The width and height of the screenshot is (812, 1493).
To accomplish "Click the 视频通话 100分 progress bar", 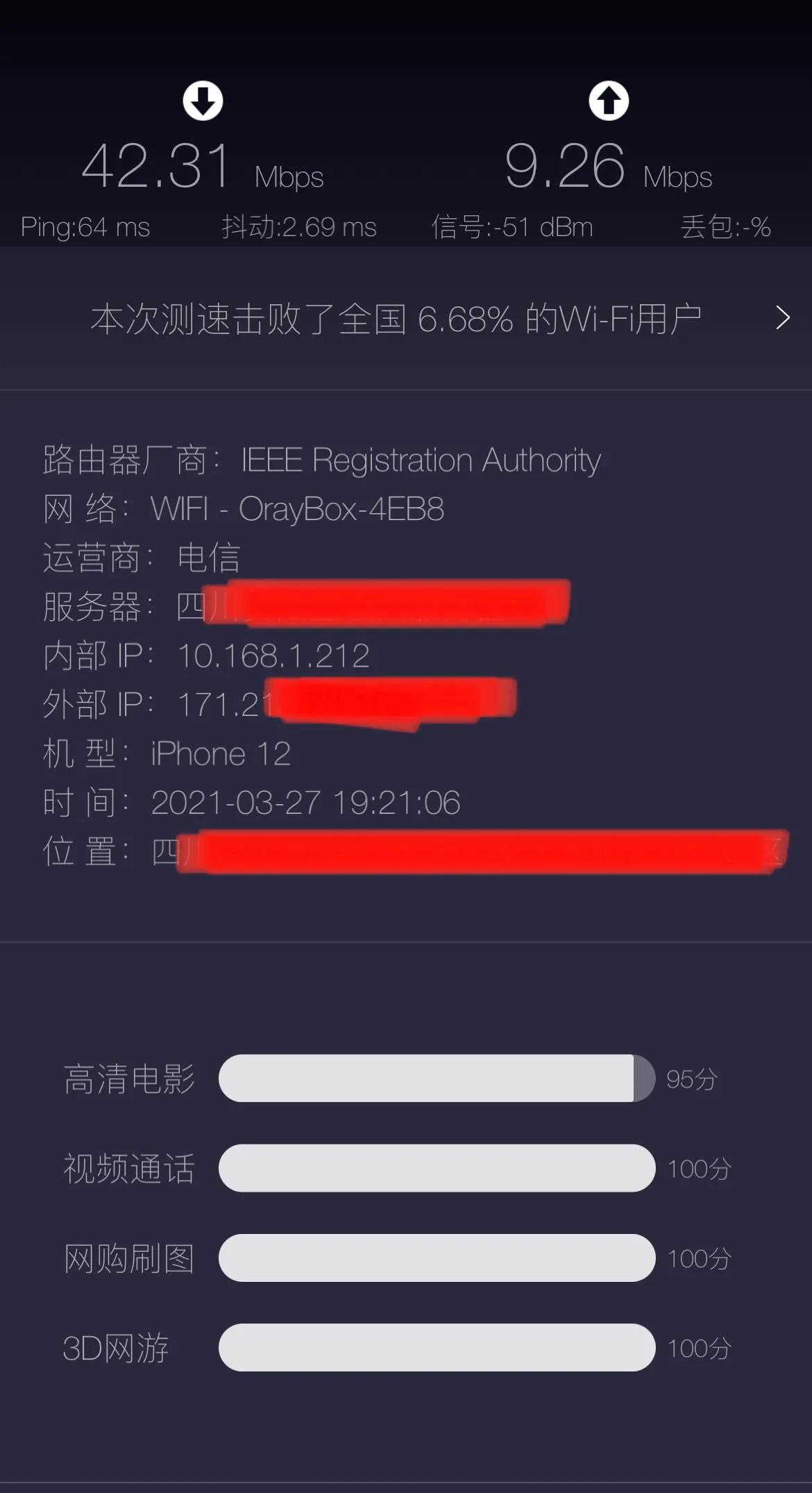I will pos(435,1168).
